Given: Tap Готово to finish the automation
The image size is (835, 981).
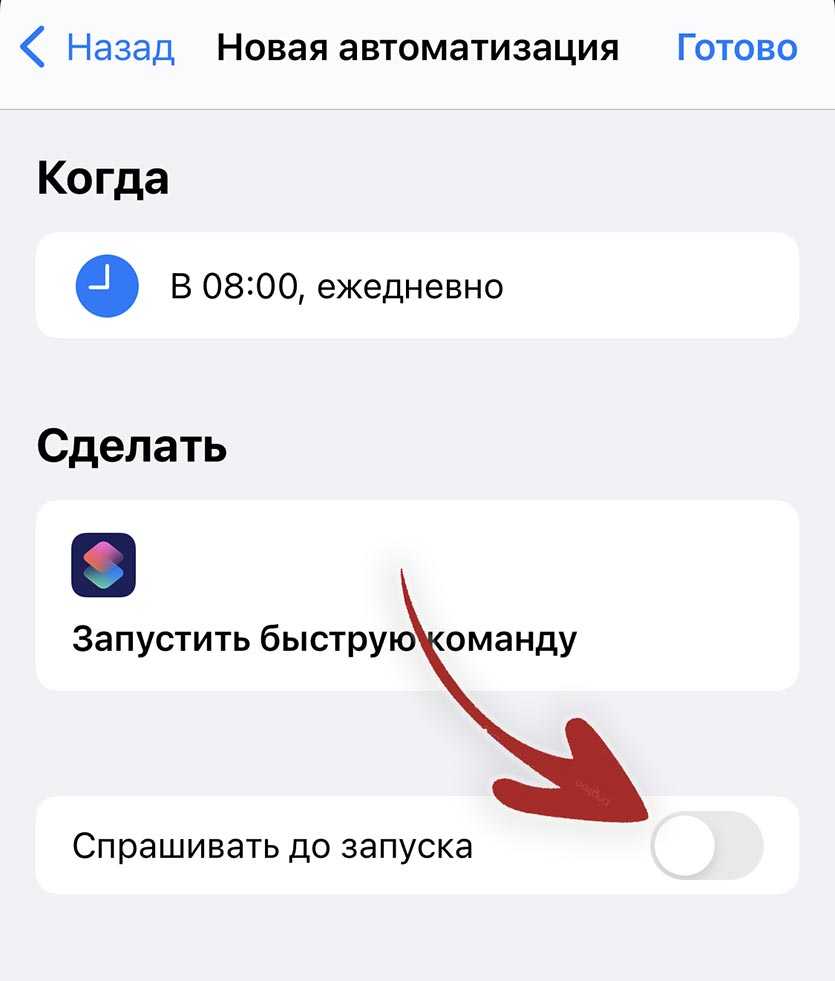Looking at the screenshot, I should click(736, 48).
